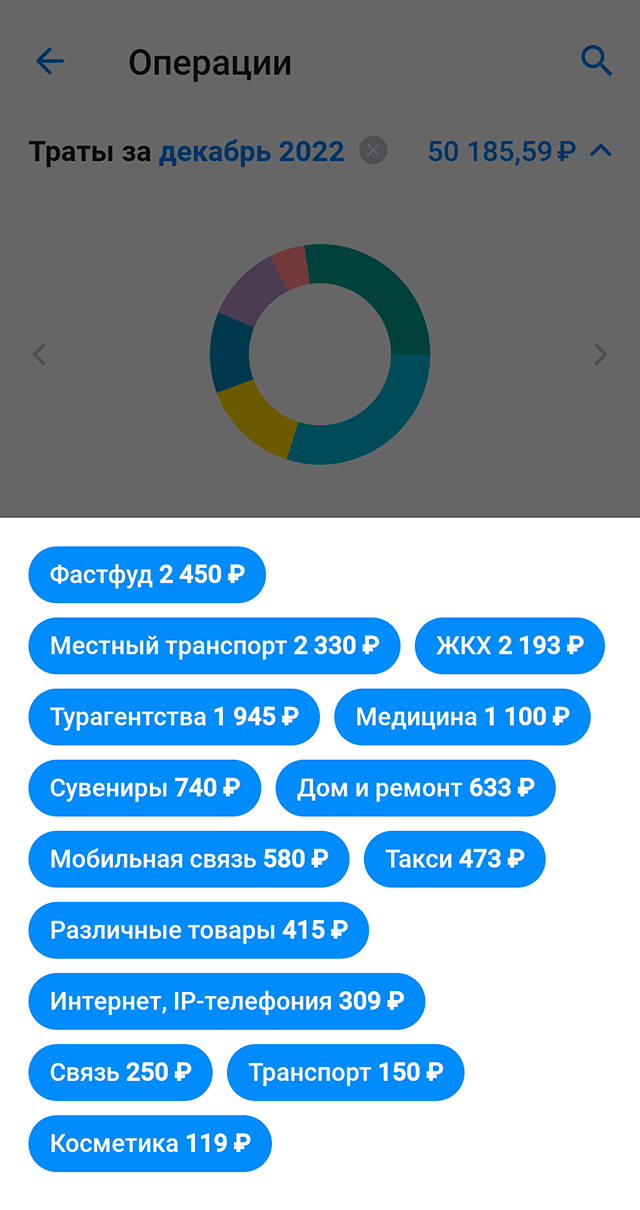Open Дом и ремонт spending category
The image size is (640, 1210).
click(415, 788)
